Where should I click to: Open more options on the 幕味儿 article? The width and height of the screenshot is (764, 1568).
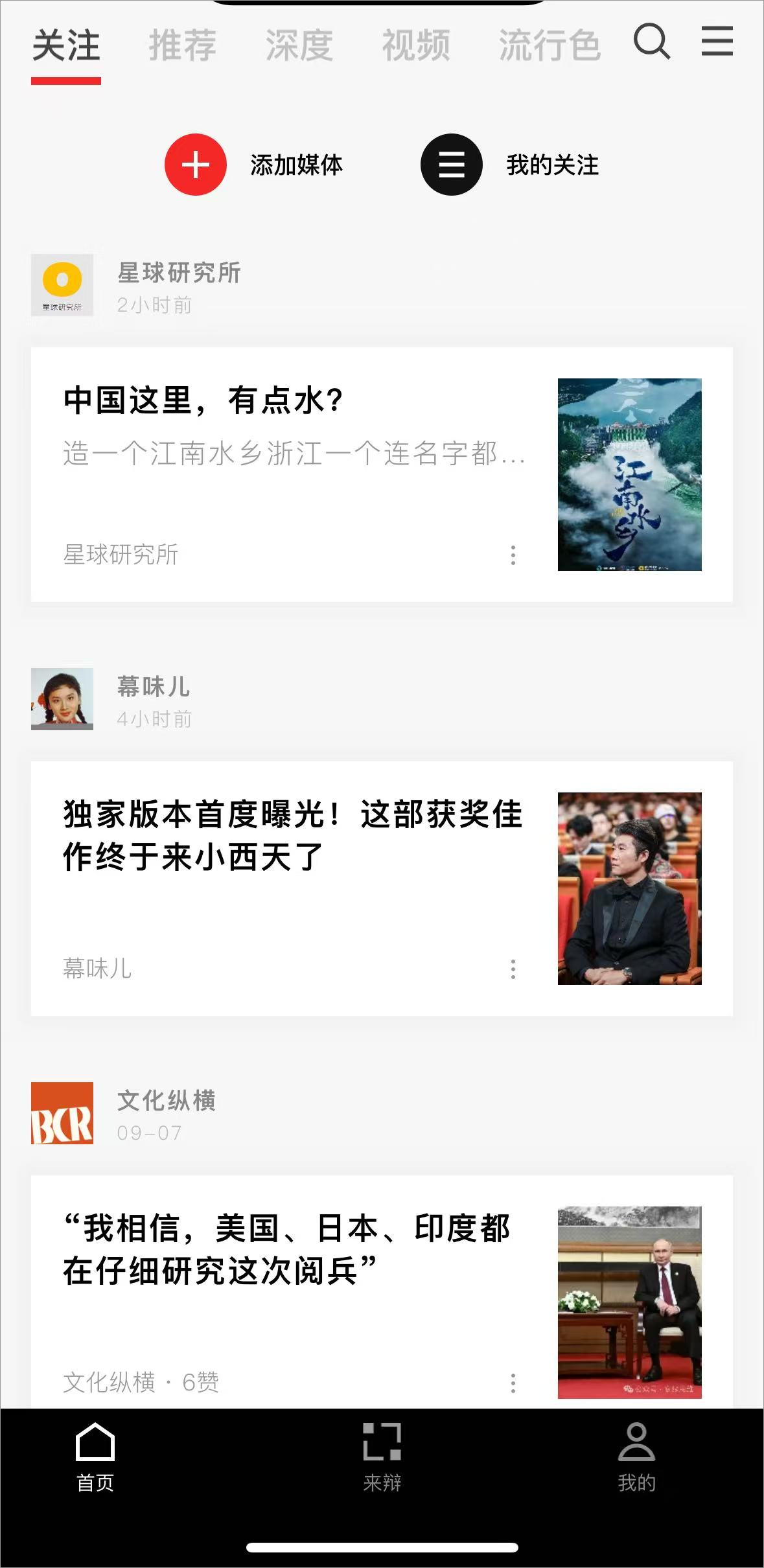point(513,969)
